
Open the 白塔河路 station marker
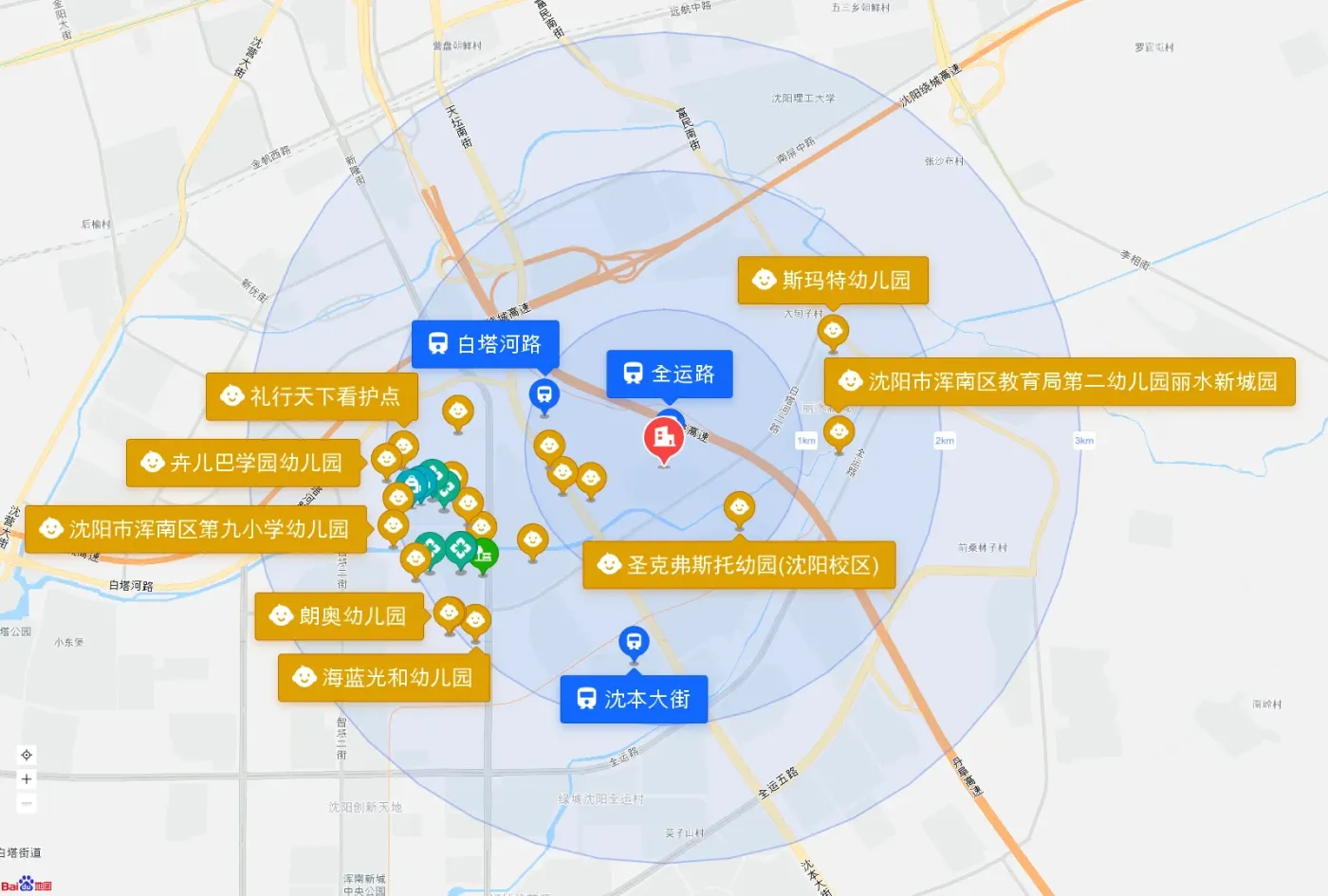544,395
